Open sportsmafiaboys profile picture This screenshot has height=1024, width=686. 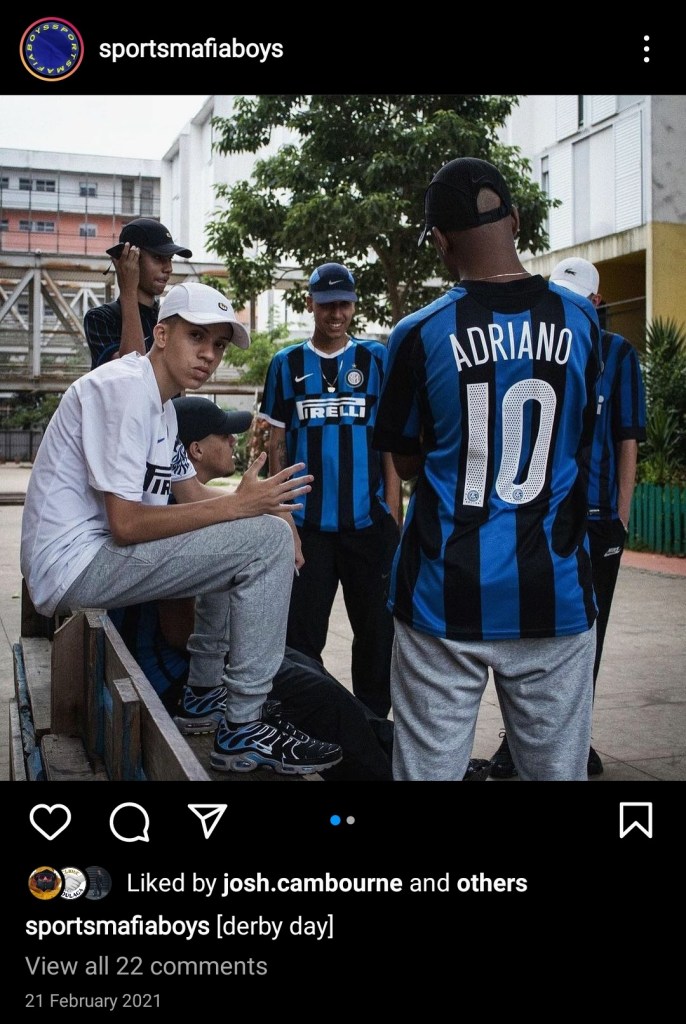point(51,48)
